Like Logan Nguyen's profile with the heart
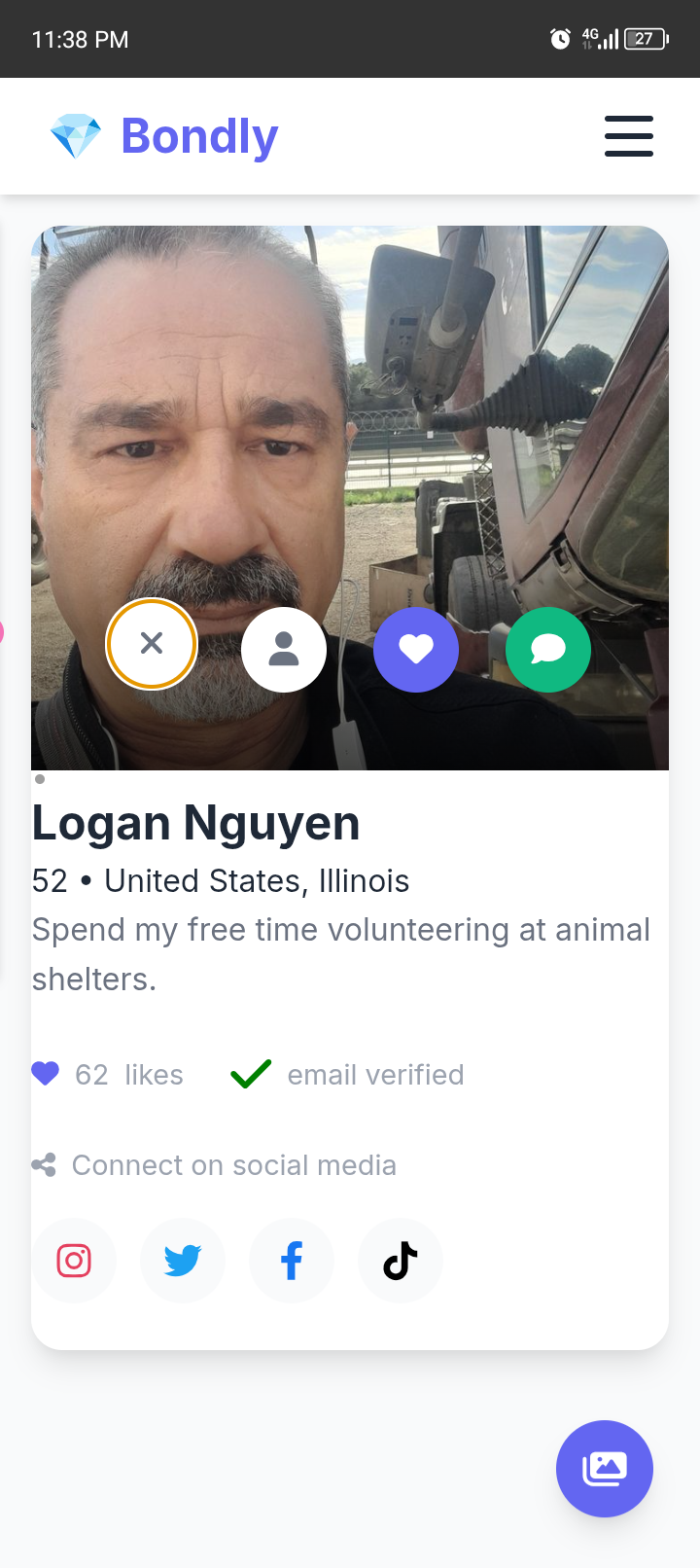The height and width of the screenshot is (1568, 700). tap(416, 650)
